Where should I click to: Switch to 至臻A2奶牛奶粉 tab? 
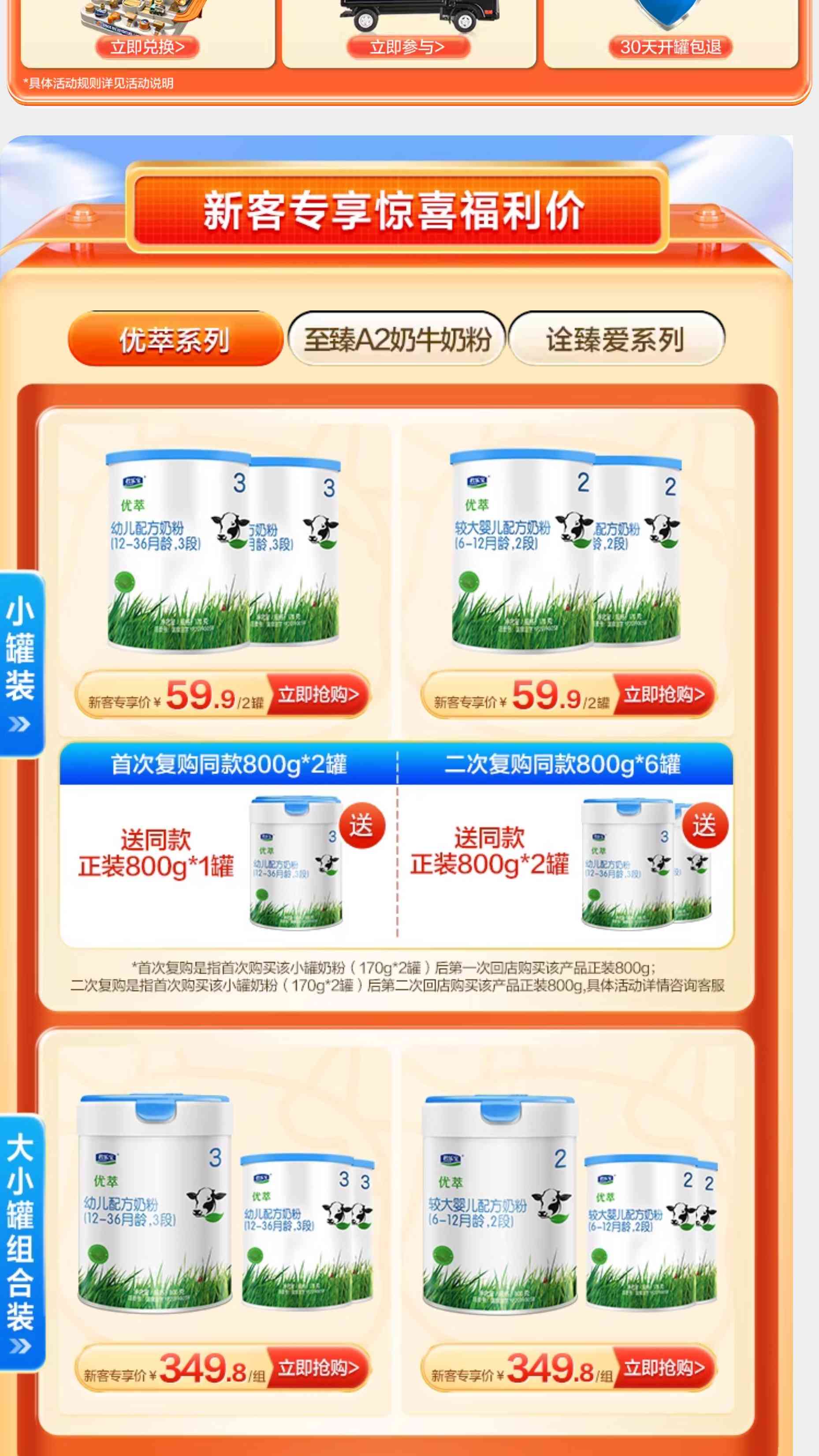click(397, 340)
